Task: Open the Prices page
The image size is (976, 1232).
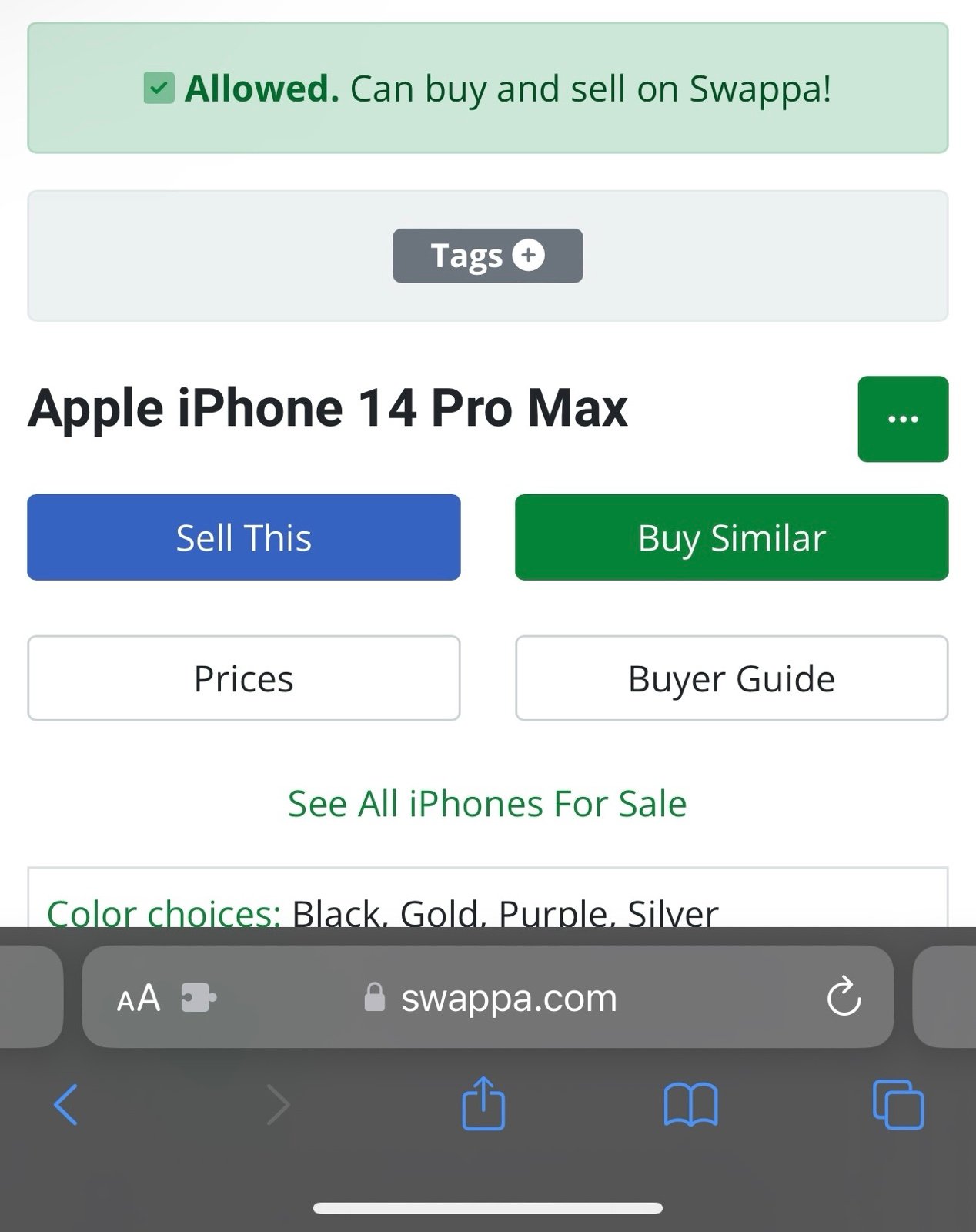Action: pos(243,678)
